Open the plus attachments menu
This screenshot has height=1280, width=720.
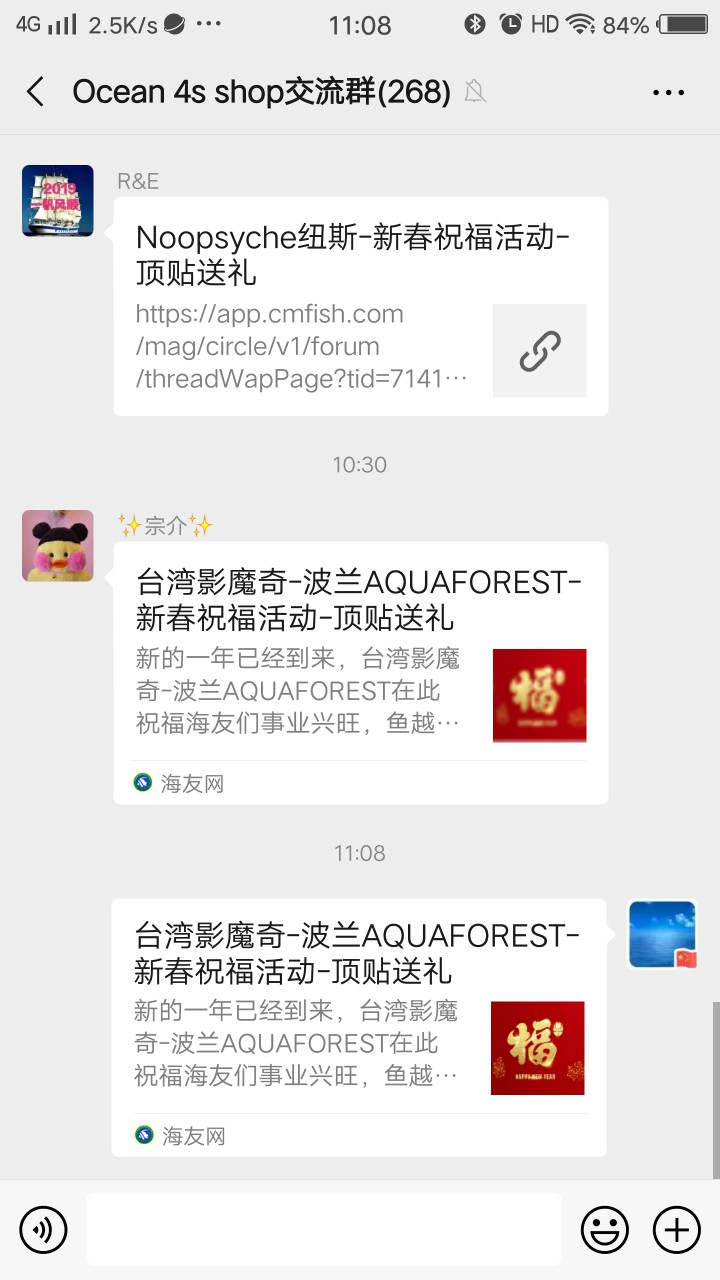677,1229
